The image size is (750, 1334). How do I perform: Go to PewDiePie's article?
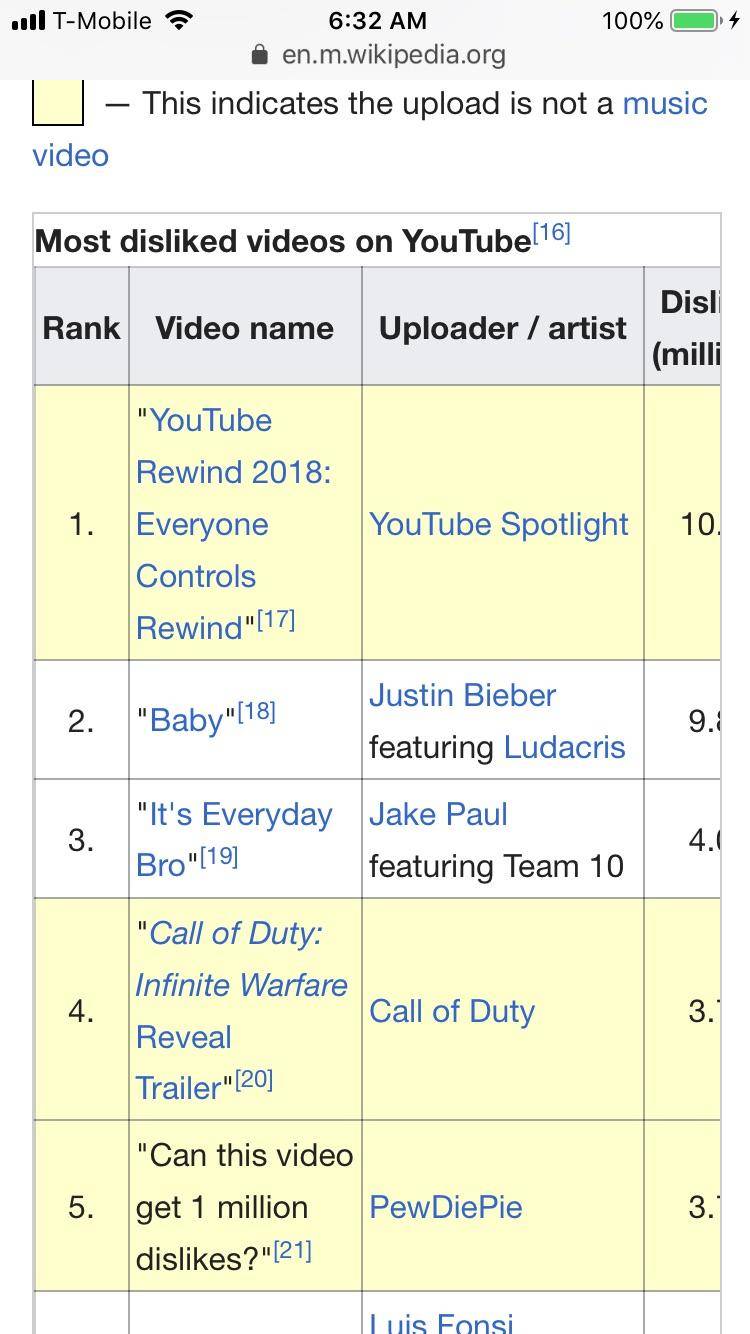tap(445, 1207)
